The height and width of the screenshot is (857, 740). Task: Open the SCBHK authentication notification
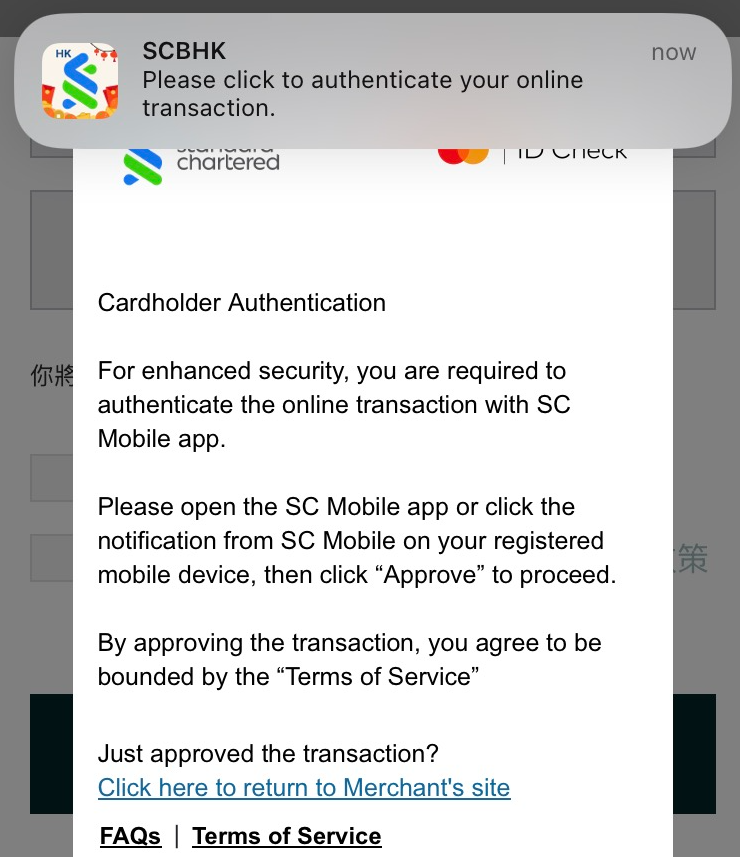tap(370, 80)
